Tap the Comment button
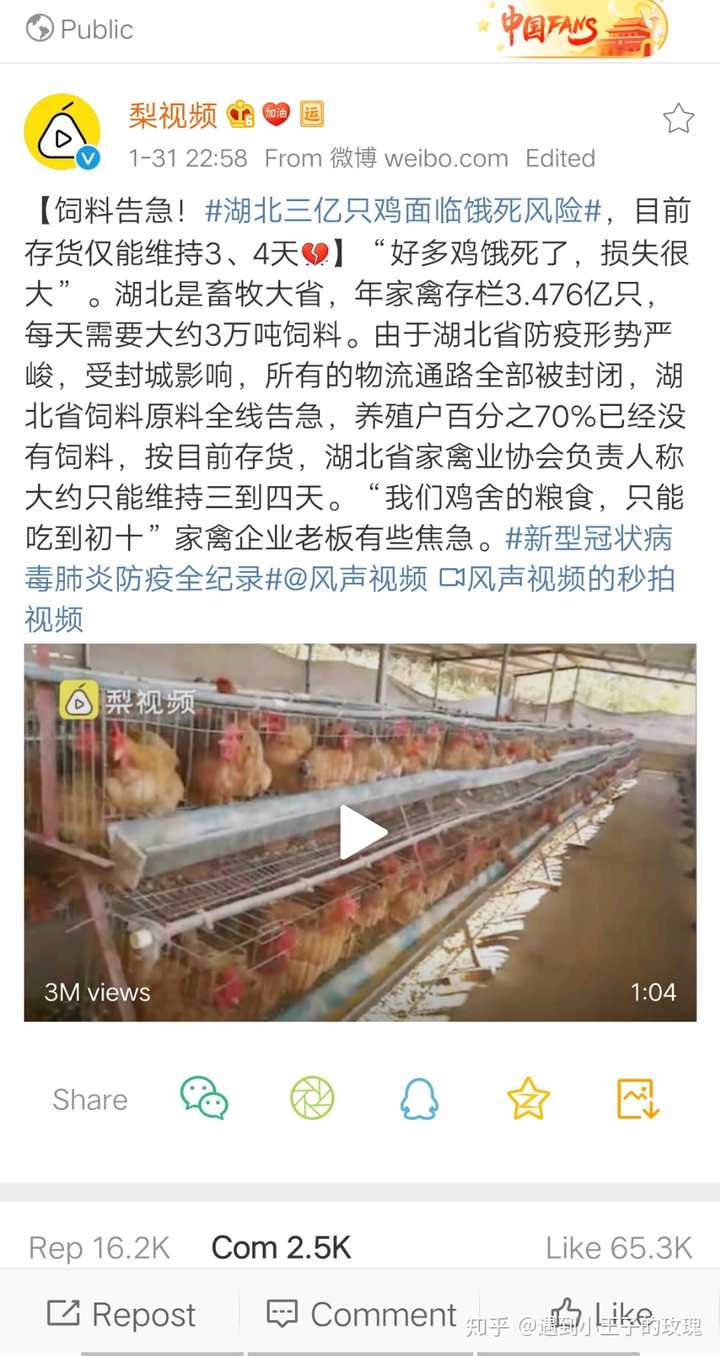 pyautogui.click(x=358, y=1313)
